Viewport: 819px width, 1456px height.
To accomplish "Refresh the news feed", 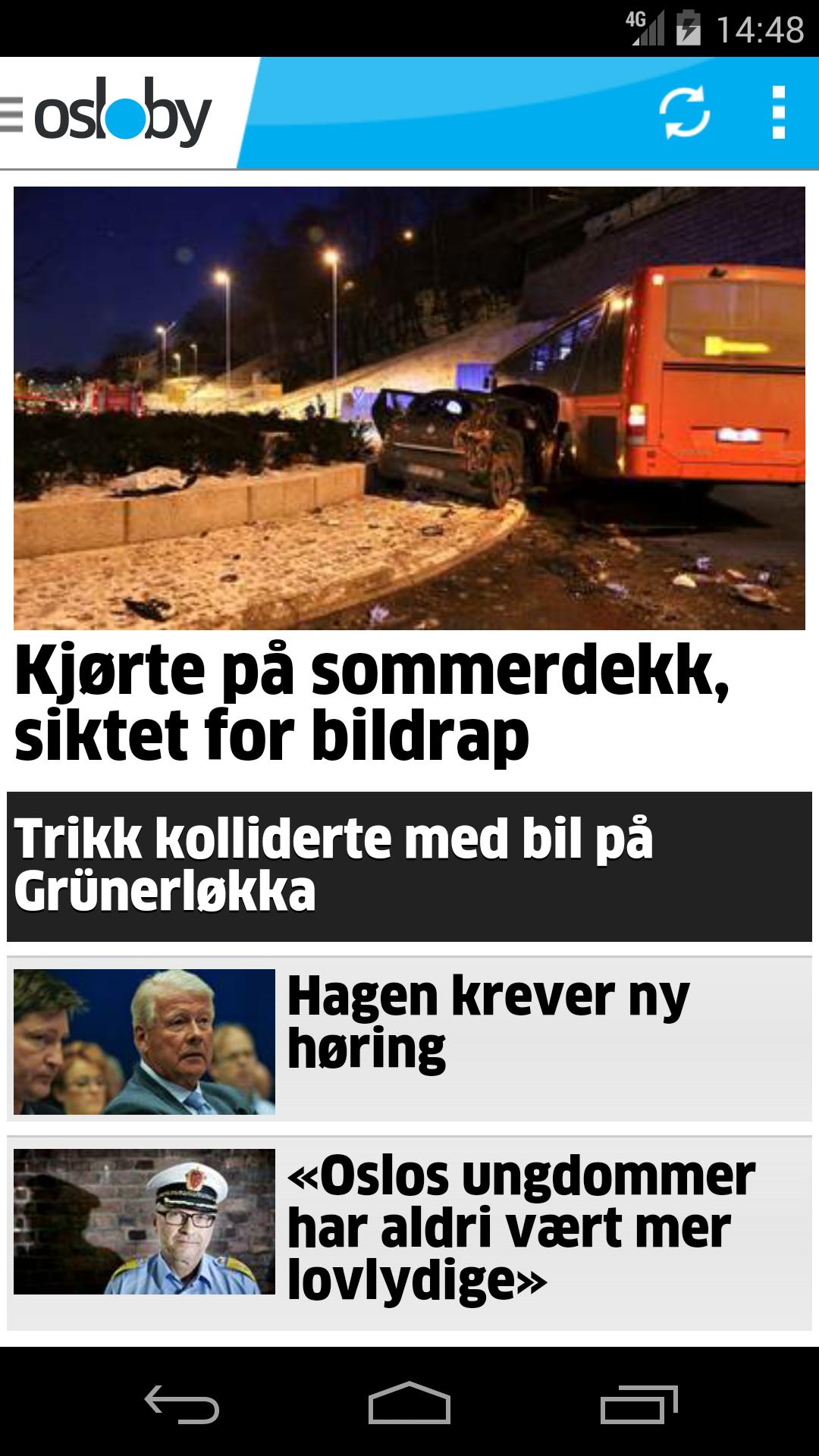I will coord(684,113).
